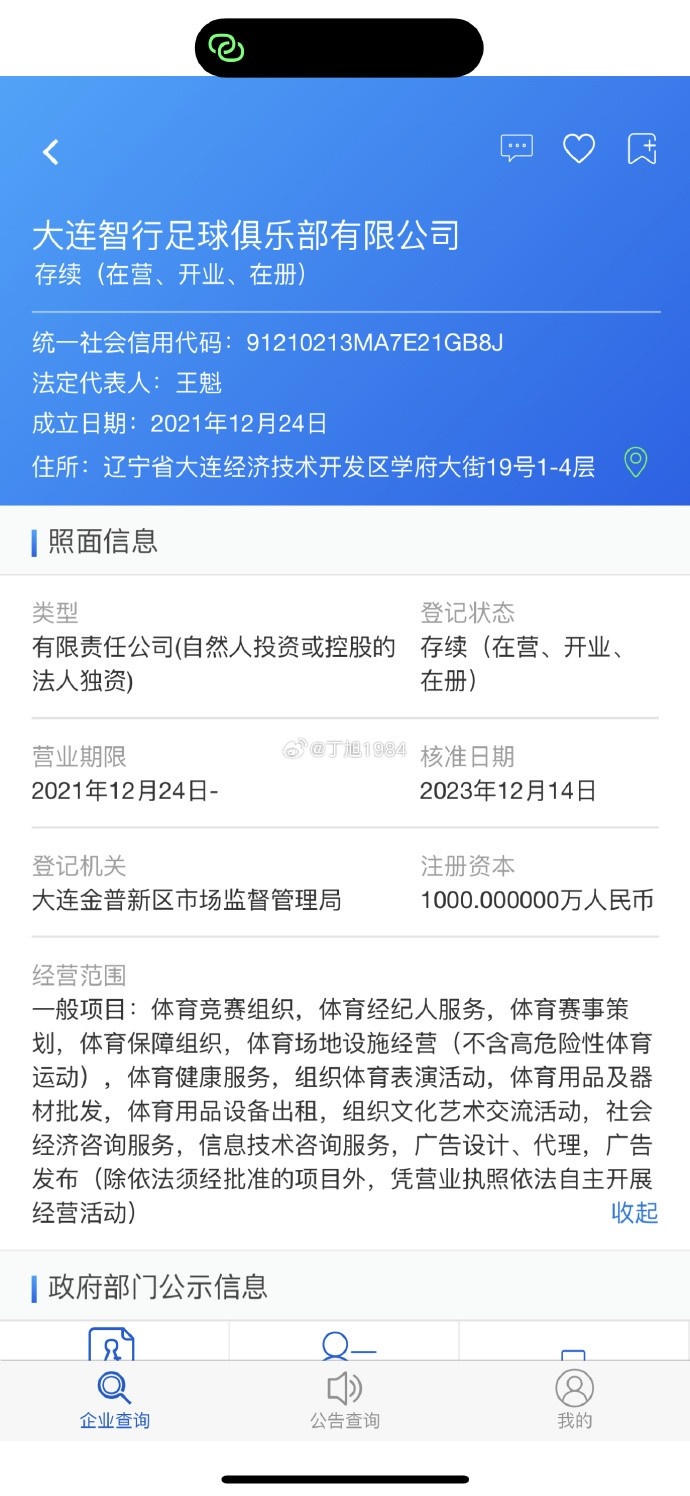Switch to the 公告查询 tab

coord(344,1400)
